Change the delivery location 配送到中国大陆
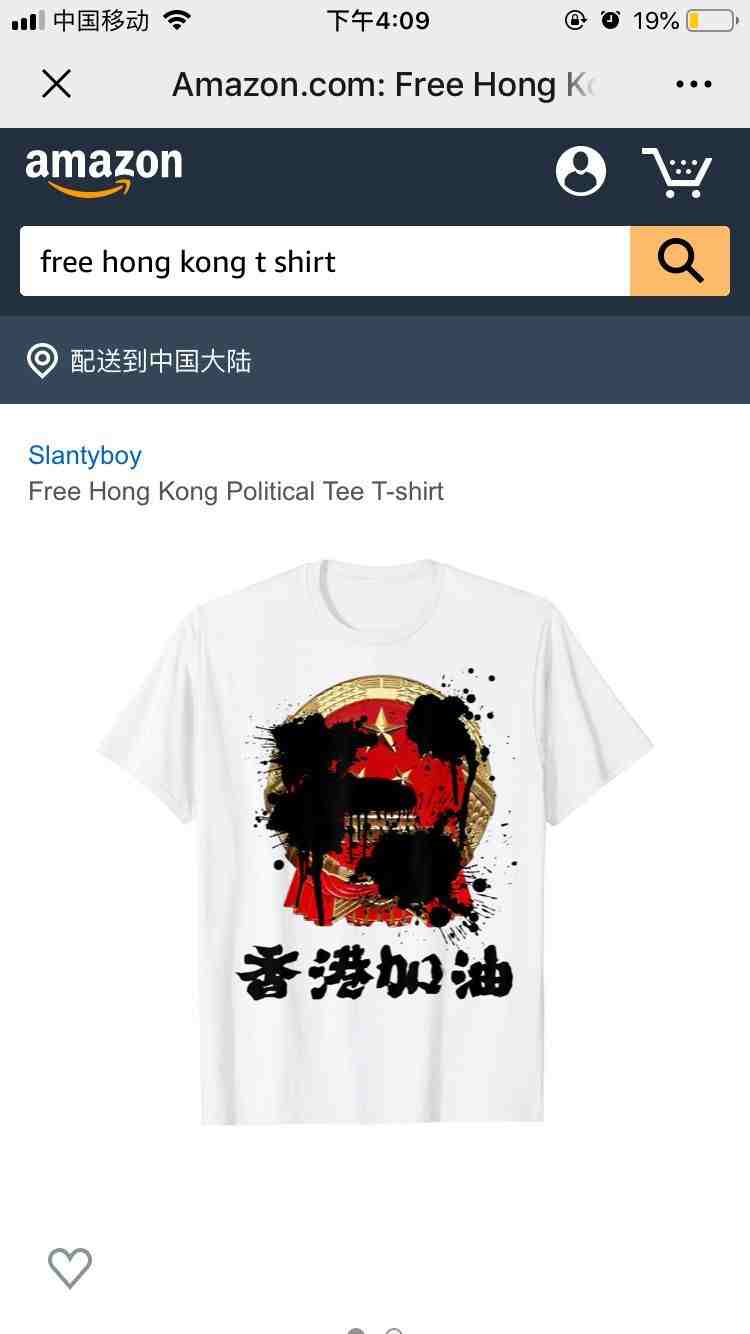The image size is (750, 1334). coord(160,361)
